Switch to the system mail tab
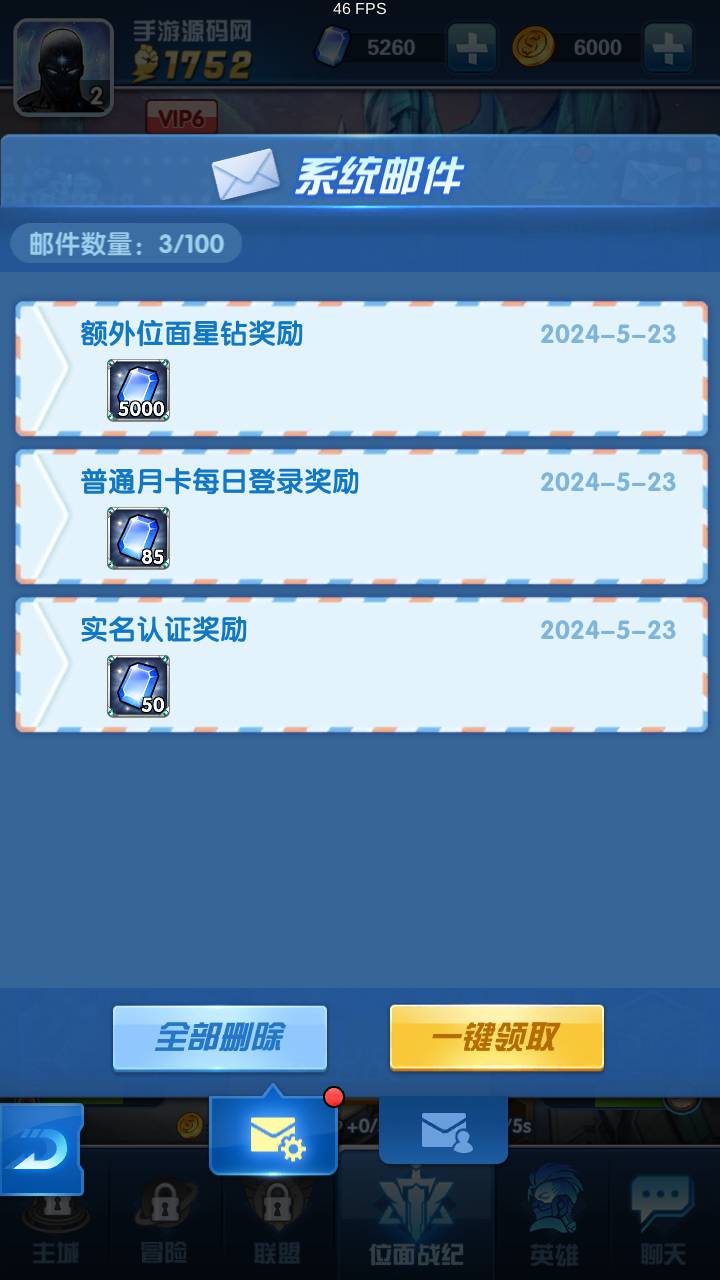The width and height of the screenshot is (720, 1280). [x=273, y=1136]
